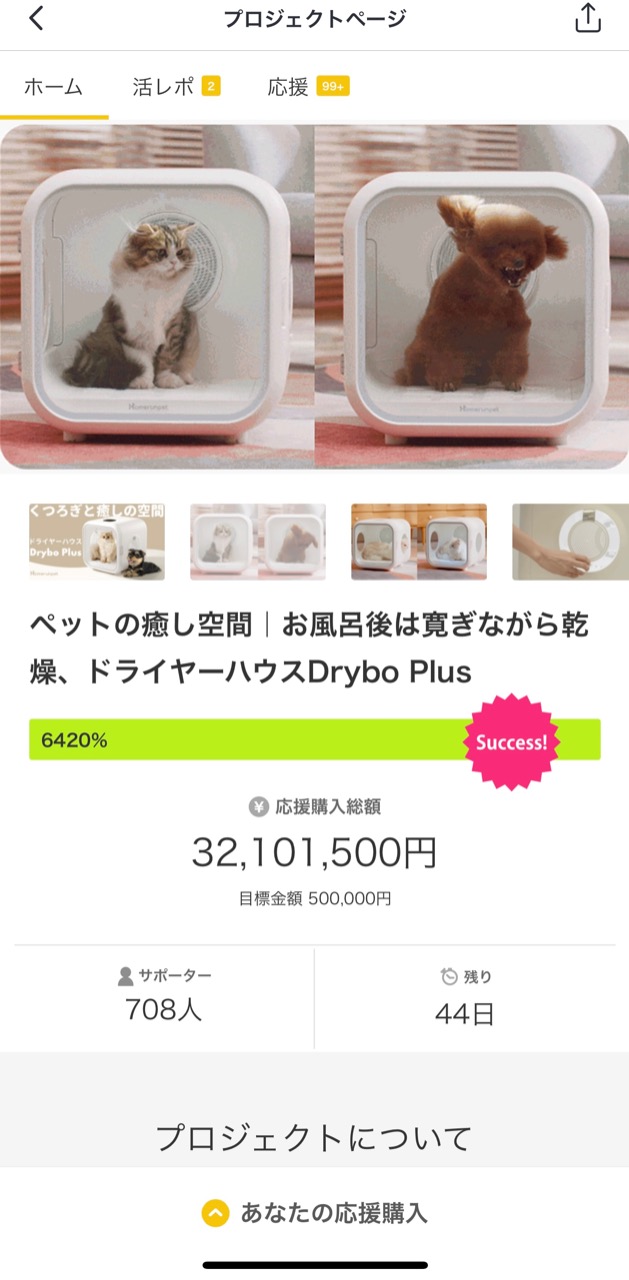The height and width of the screenshot is (1280, 629).
Task: Select the thumbnail with two open dryer houses
Action: click(419, 542)
